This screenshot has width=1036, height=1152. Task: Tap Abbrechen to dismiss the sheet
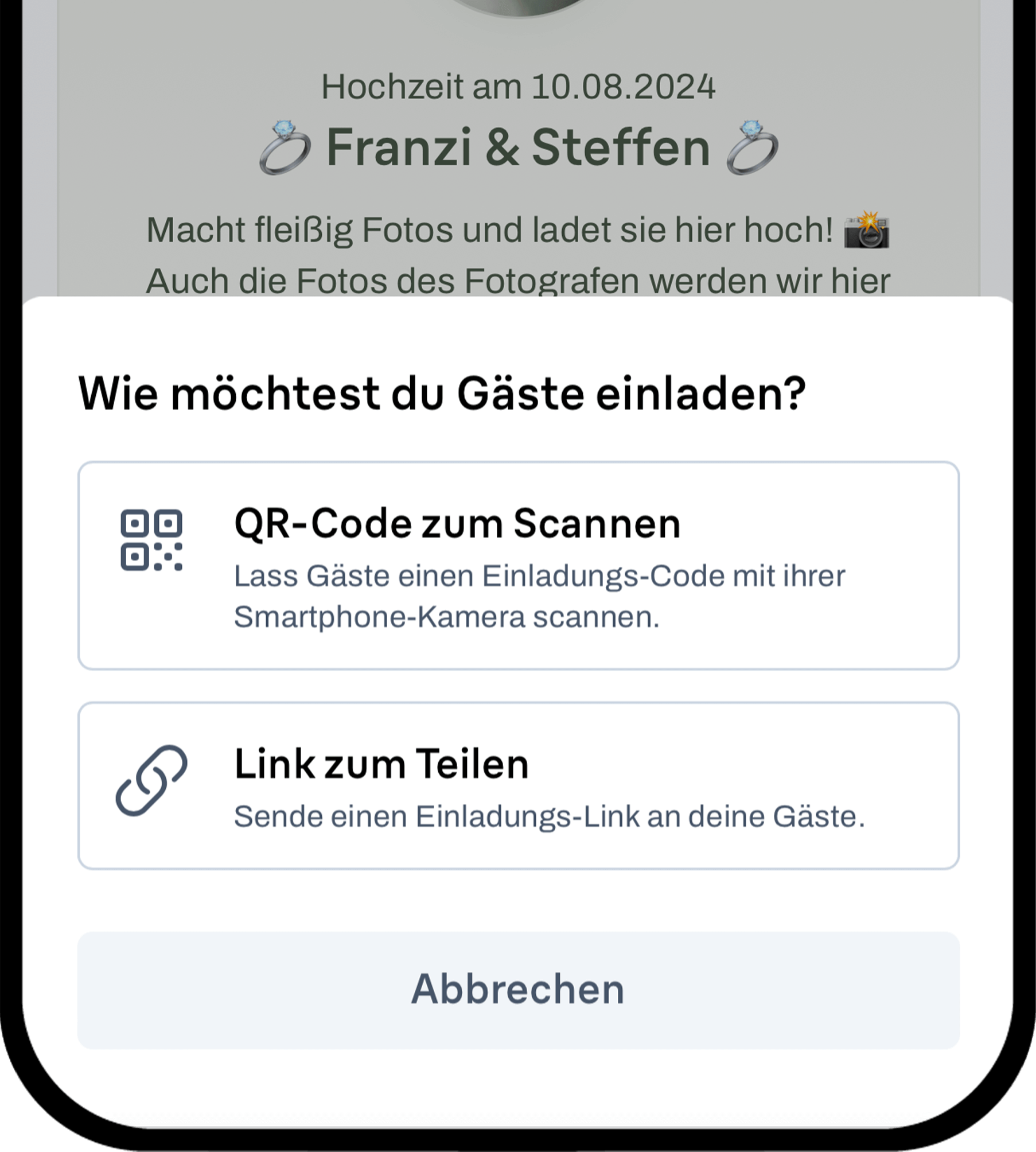pyautogui.click(x=518, y=990)
